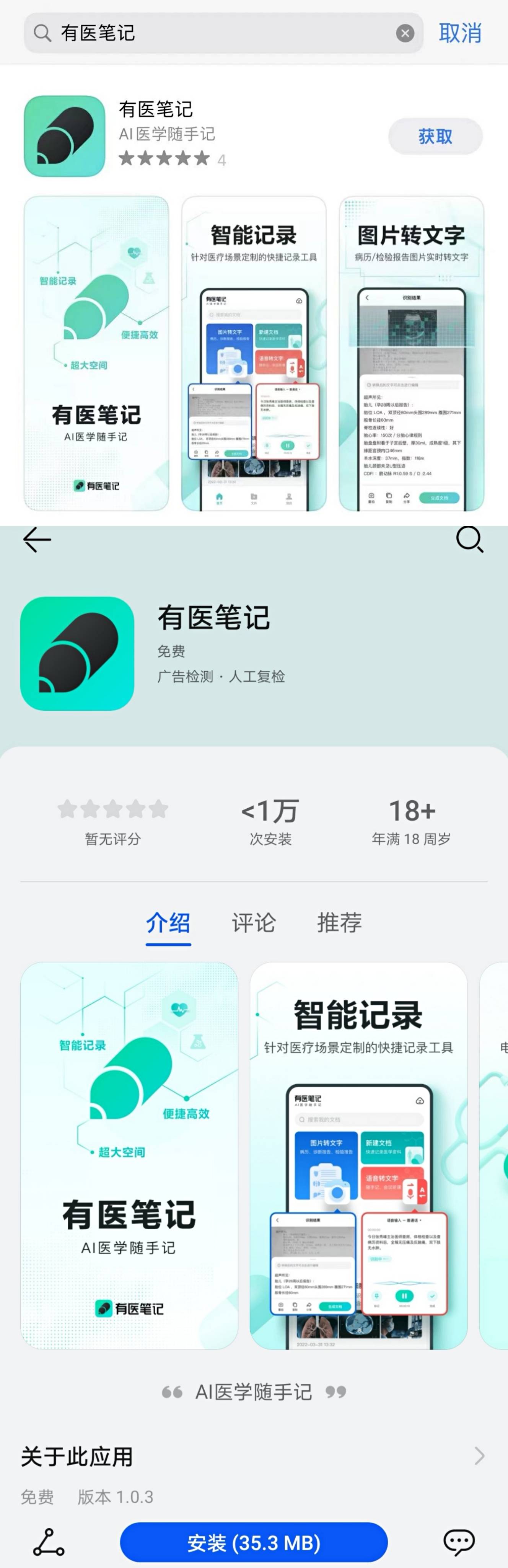Open search from the magnifier beside the back arrow

(470, 539)
